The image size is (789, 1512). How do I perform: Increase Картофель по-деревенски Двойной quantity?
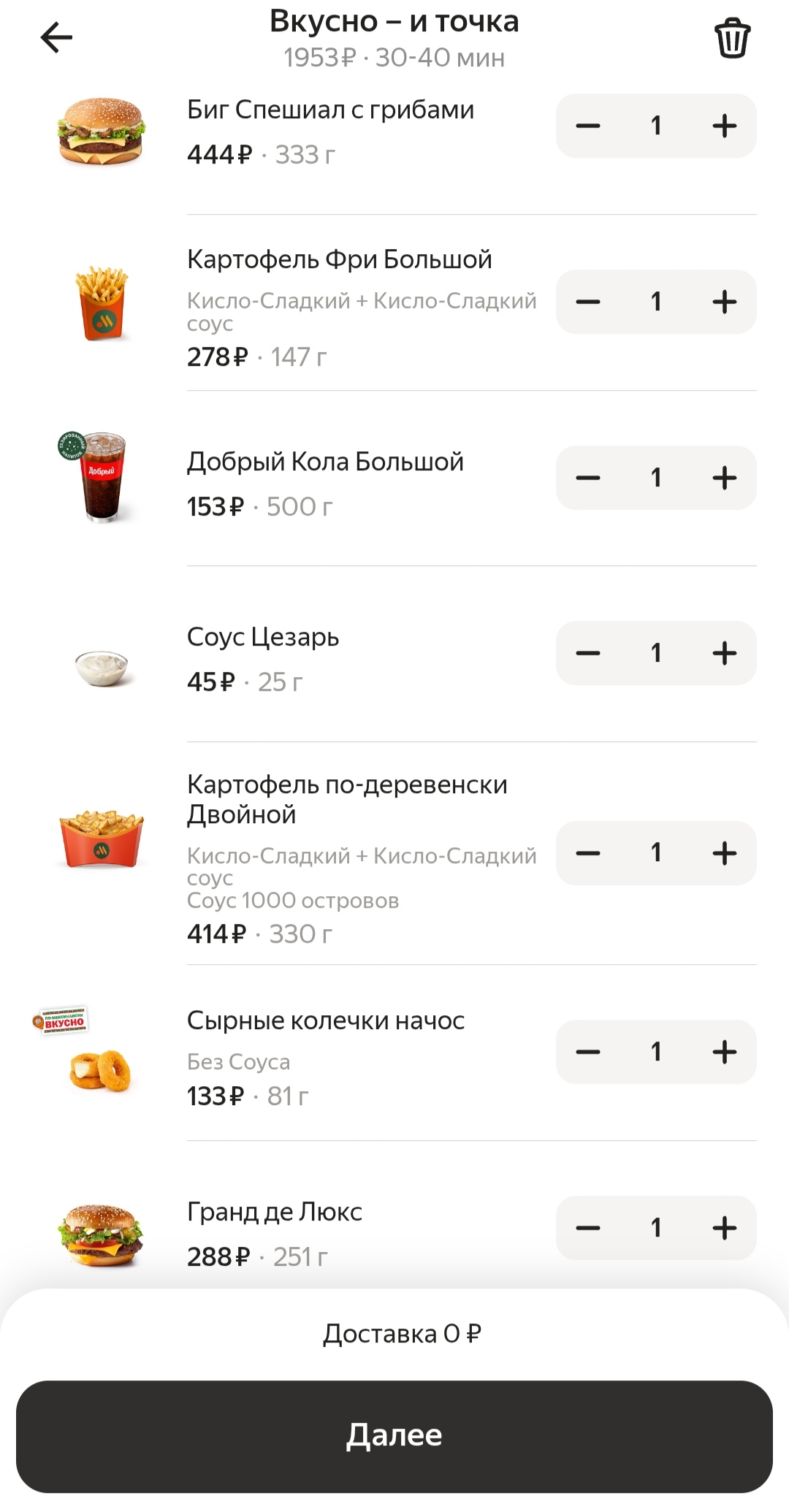(x=724, y=853)
